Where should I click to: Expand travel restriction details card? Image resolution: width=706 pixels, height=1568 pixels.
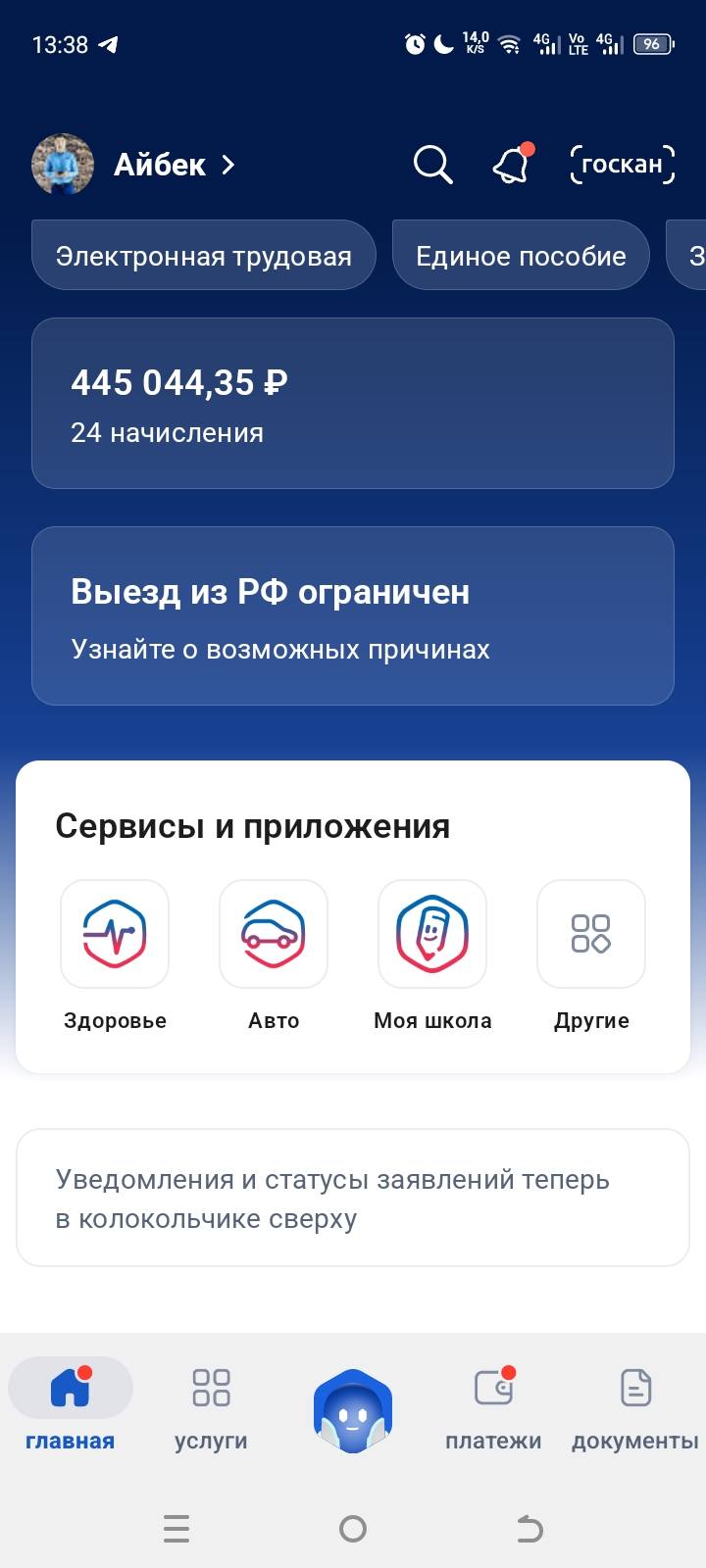[x=352, y=615]
